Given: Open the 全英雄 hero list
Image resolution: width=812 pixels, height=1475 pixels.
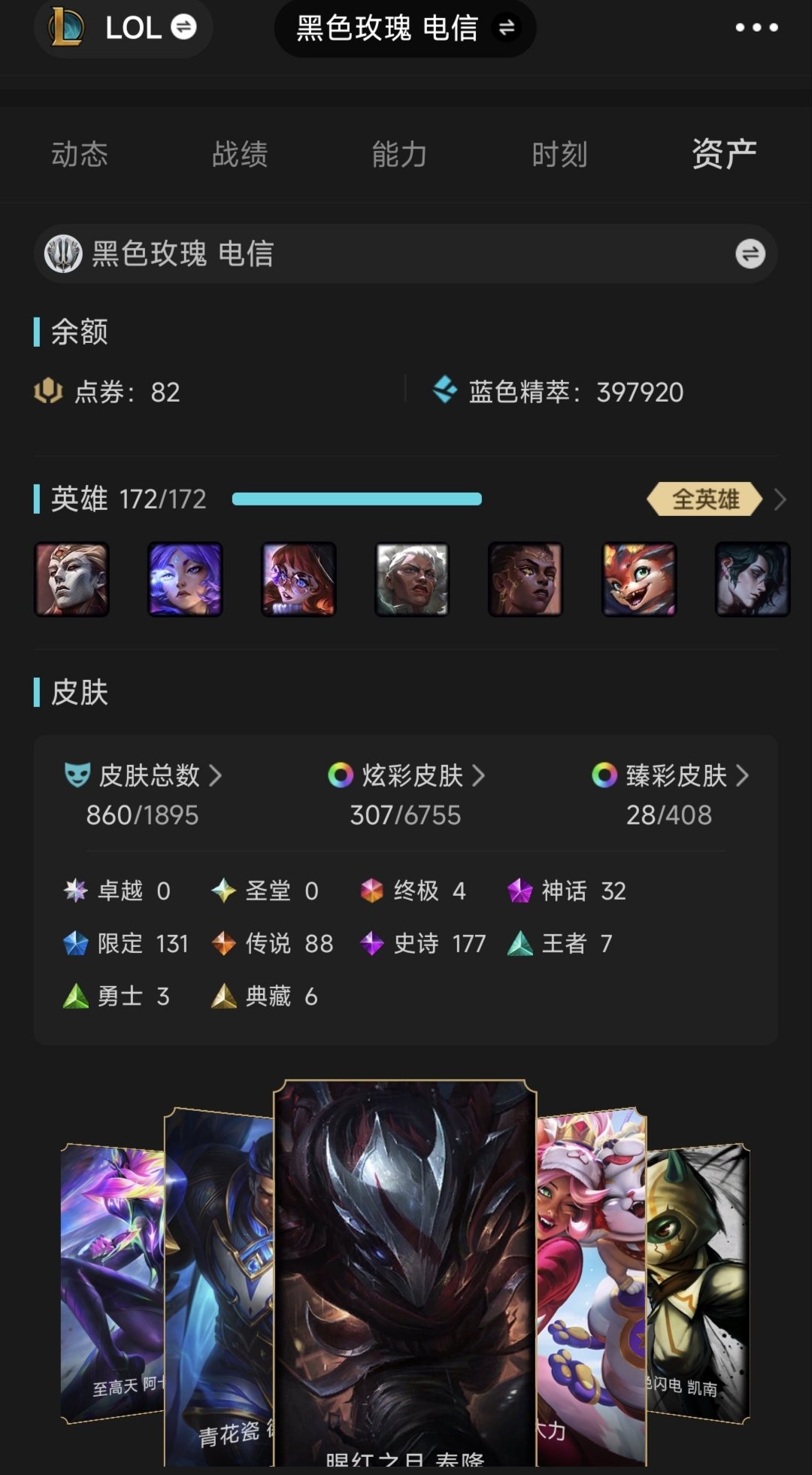Looking at the screenshot, I should click(x=717, y=499).
